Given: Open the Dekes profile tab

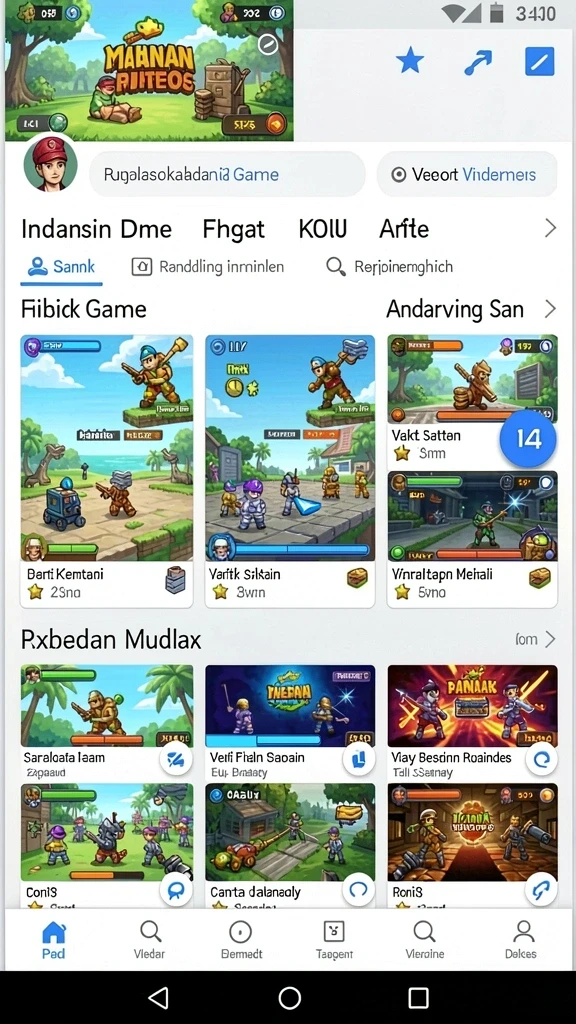Looking at the screenshot, I should click(521, 940).
